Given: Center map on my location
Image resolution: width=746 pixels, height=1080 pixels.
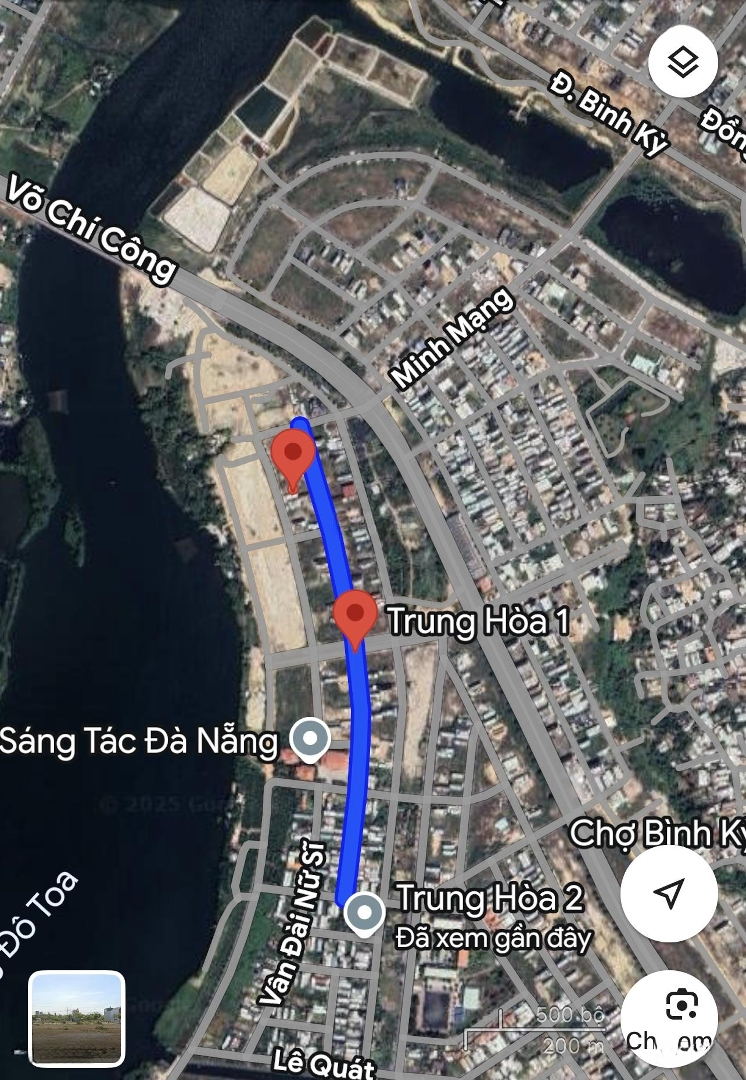Looking at the screenshot, I should [669, 893].
